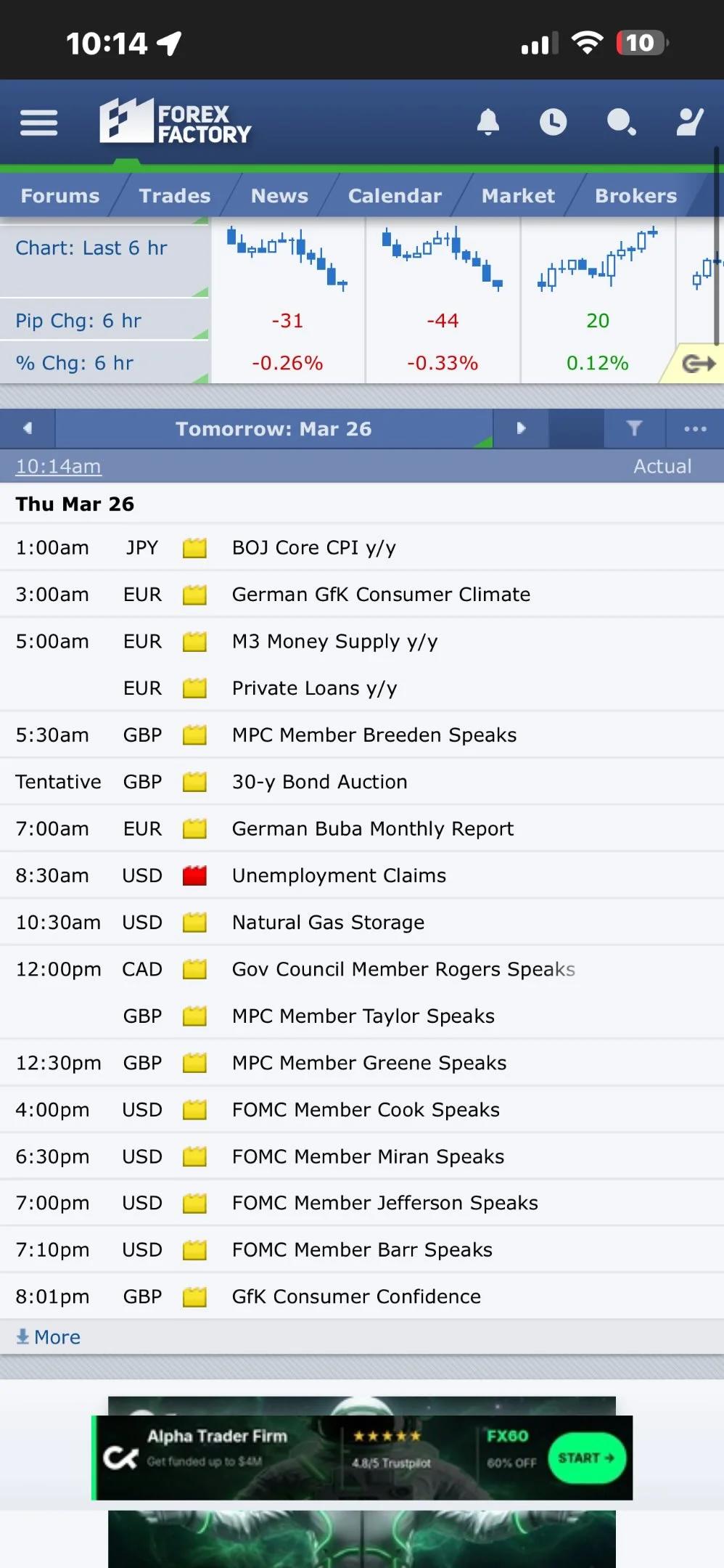Go to previous day with the left arrow

(x=28, y=428)
